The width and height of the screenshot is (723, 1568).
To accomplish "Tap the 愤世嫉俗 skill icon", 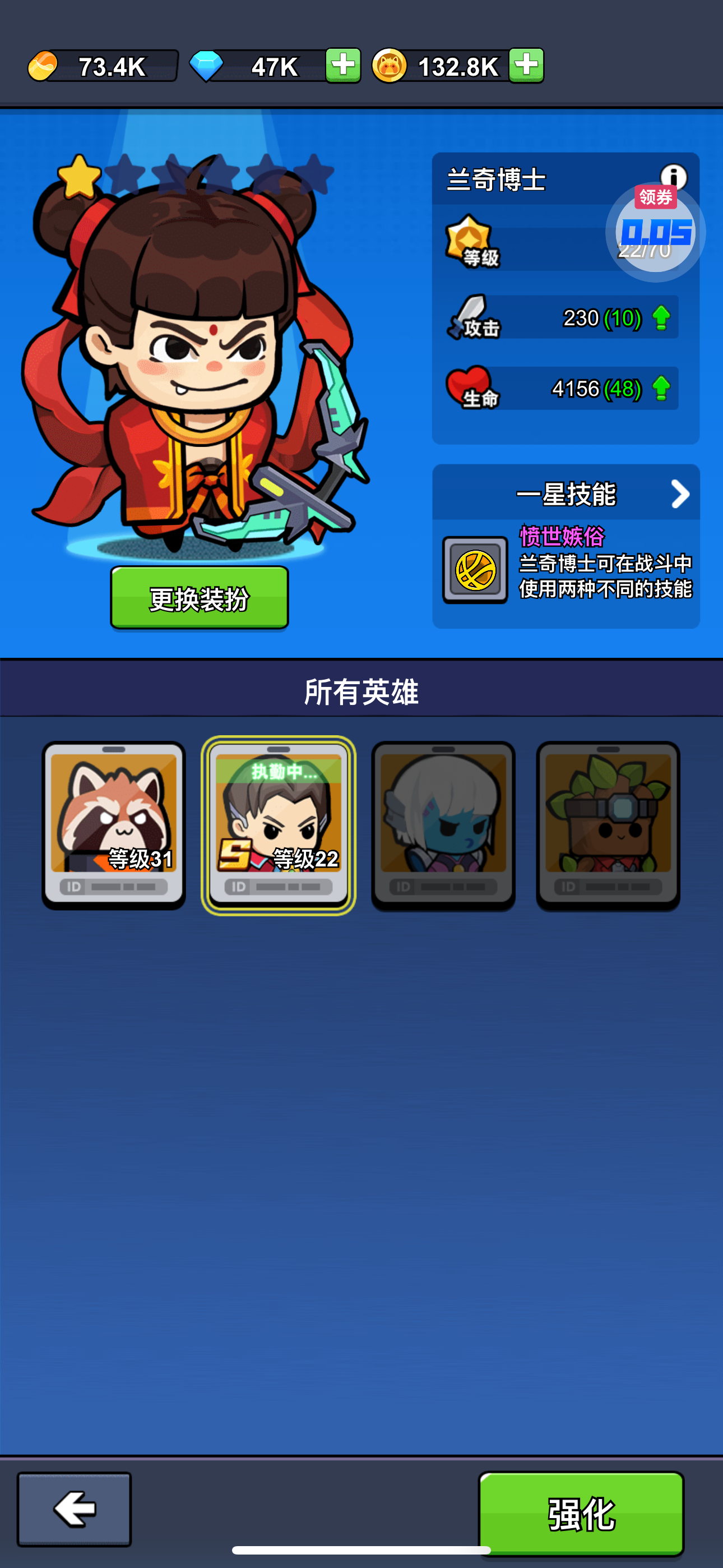I will coord(475,570).
